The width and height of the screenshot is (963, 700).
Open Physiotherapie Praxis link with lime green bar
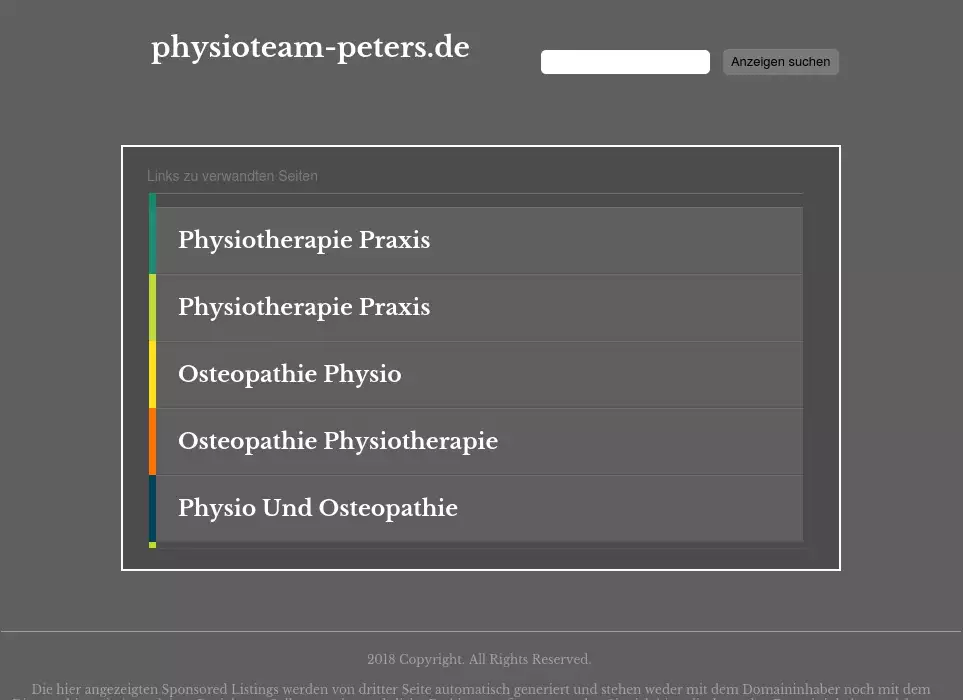[304, 308]
